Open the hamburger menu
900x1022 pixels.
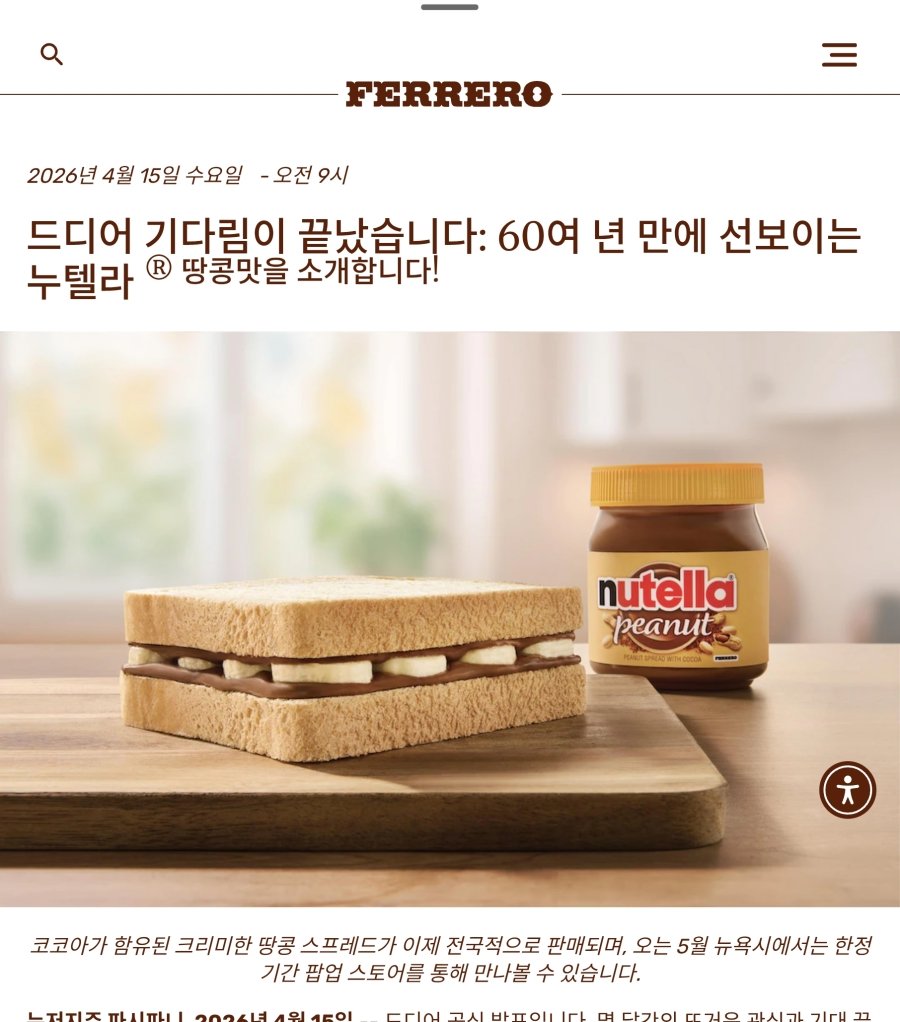click(839, 55)
